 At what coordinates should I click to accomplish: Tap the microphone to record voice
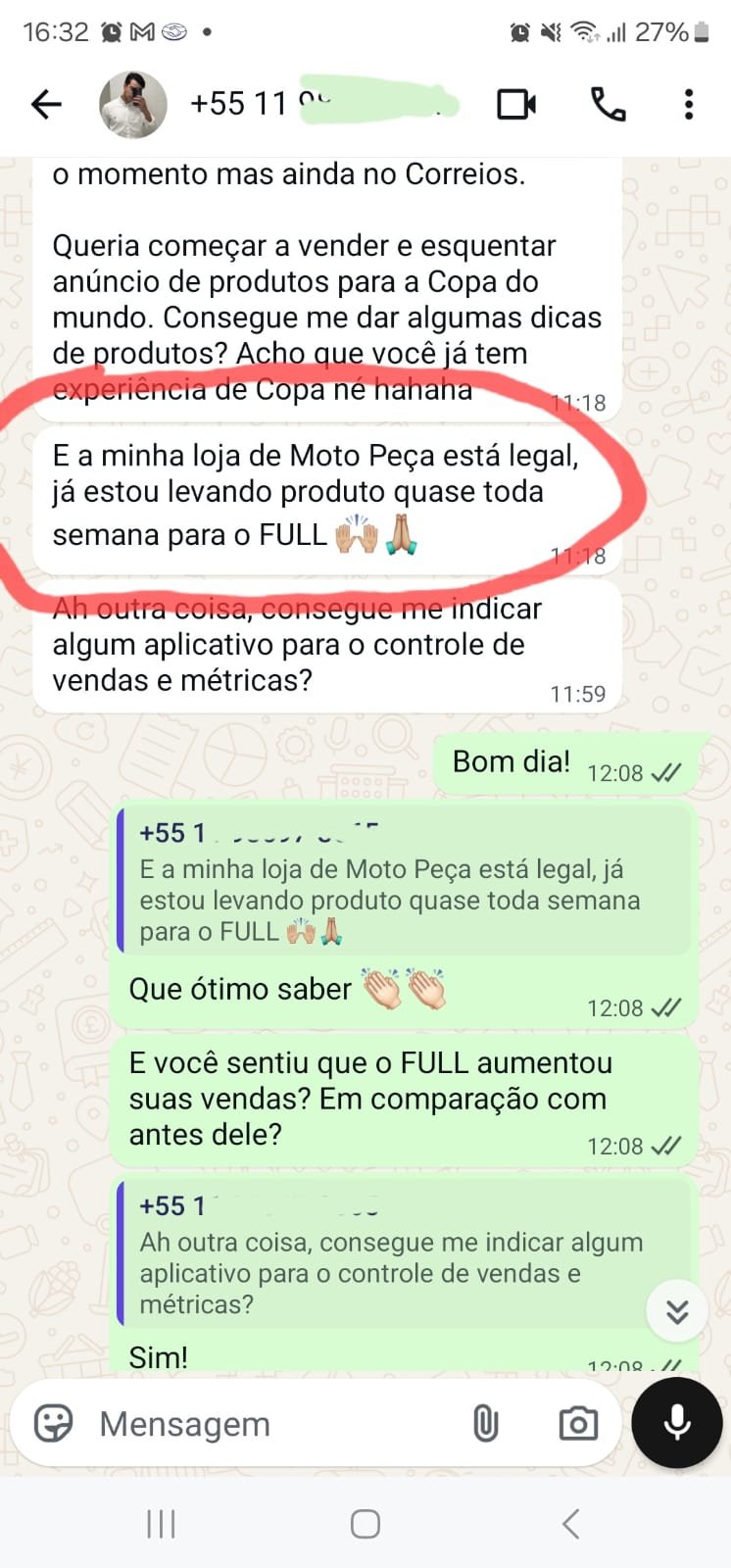coord(677,1423)
